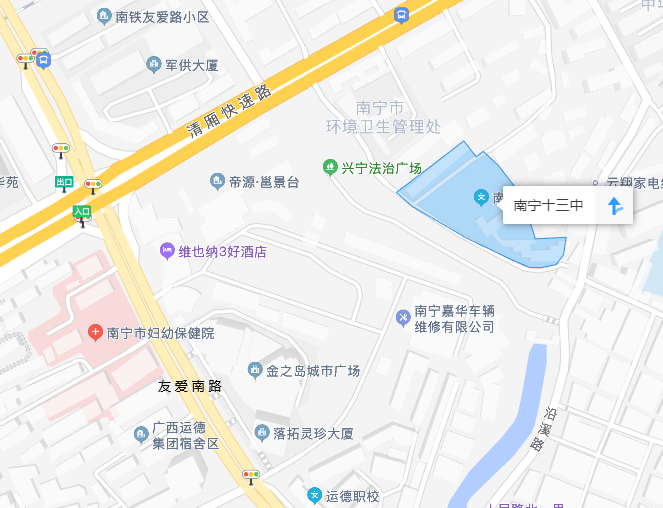Select 南宁市妇幼保健院 on the map
The image size is (663, 508).
[x=95, y=332]
